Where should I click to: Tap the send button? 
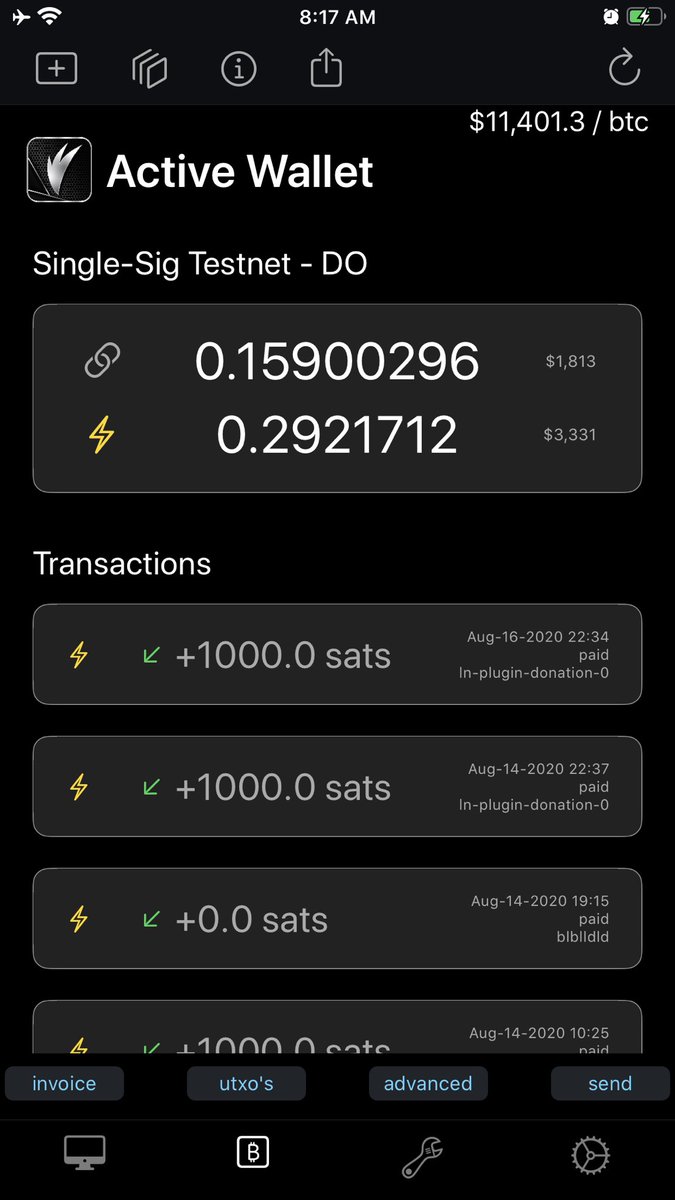pos(610,1083)
